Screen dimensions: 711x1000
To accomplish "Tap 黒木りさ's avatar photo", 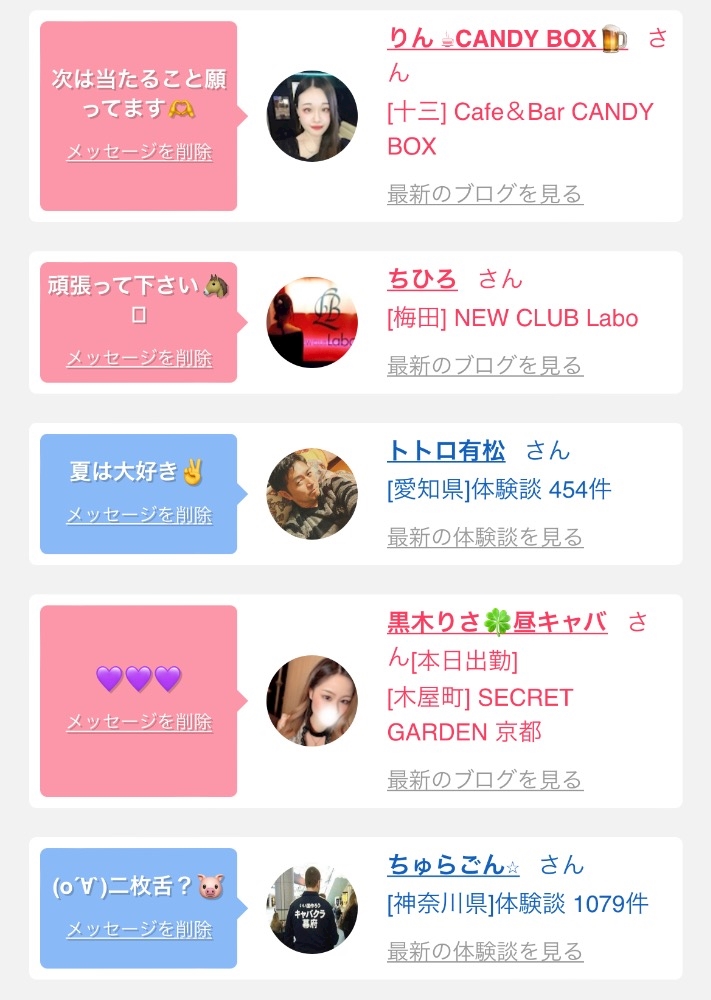I will click(312, 701).
